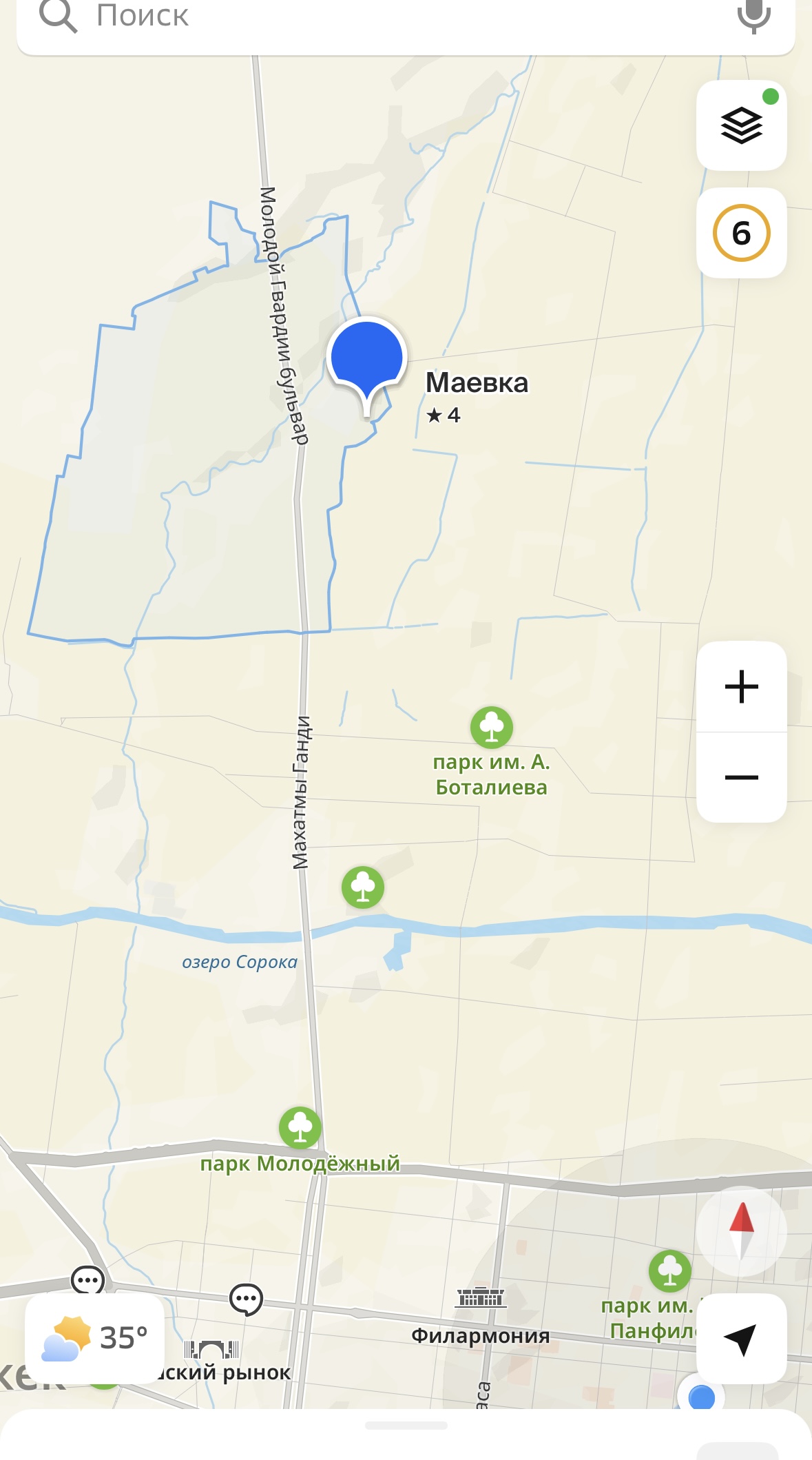
Task: Zoom in with the plus button
Action: tap(742, 686)
